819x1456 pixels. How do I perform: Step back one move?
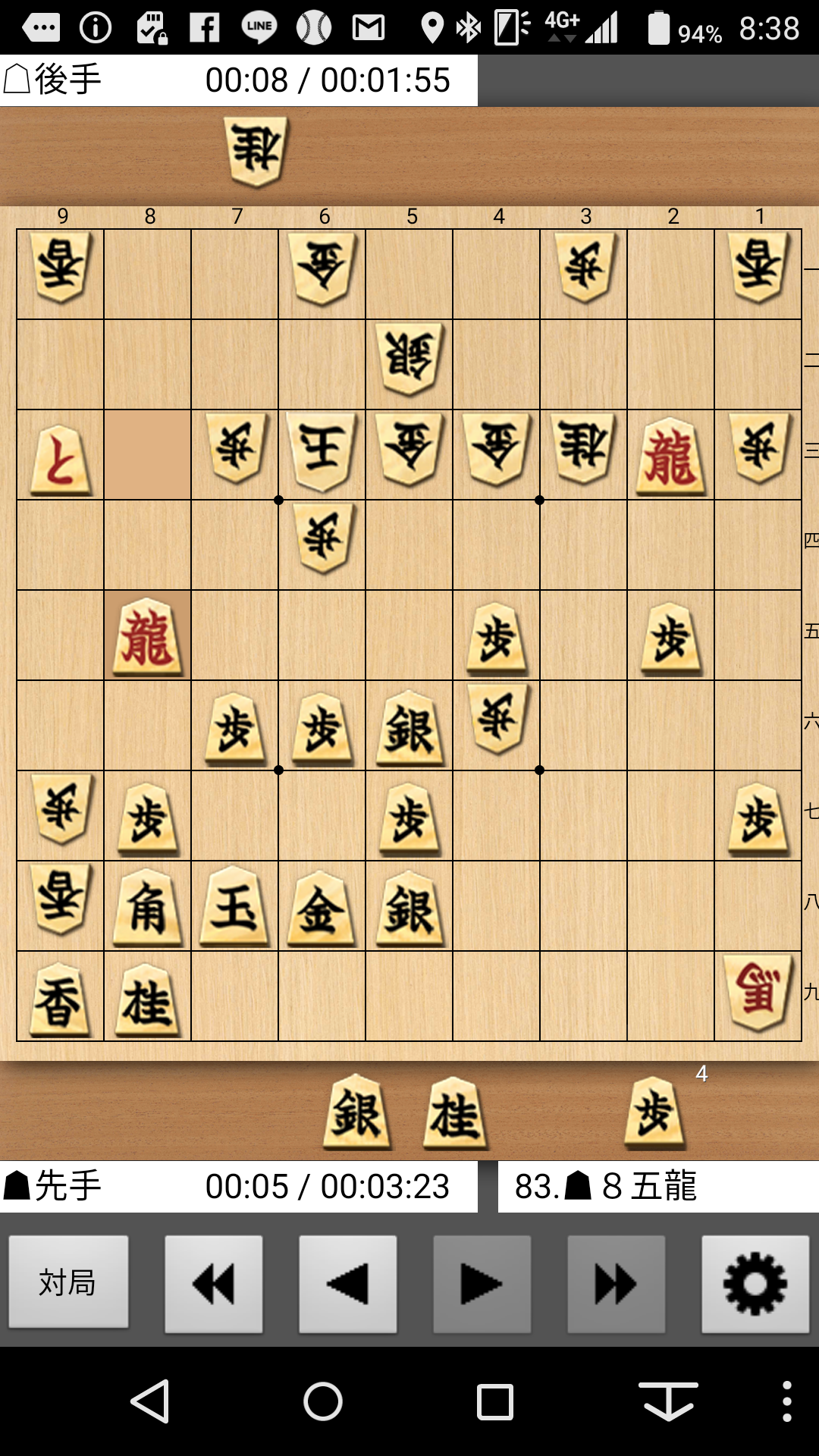click(x=347, y=1284)
